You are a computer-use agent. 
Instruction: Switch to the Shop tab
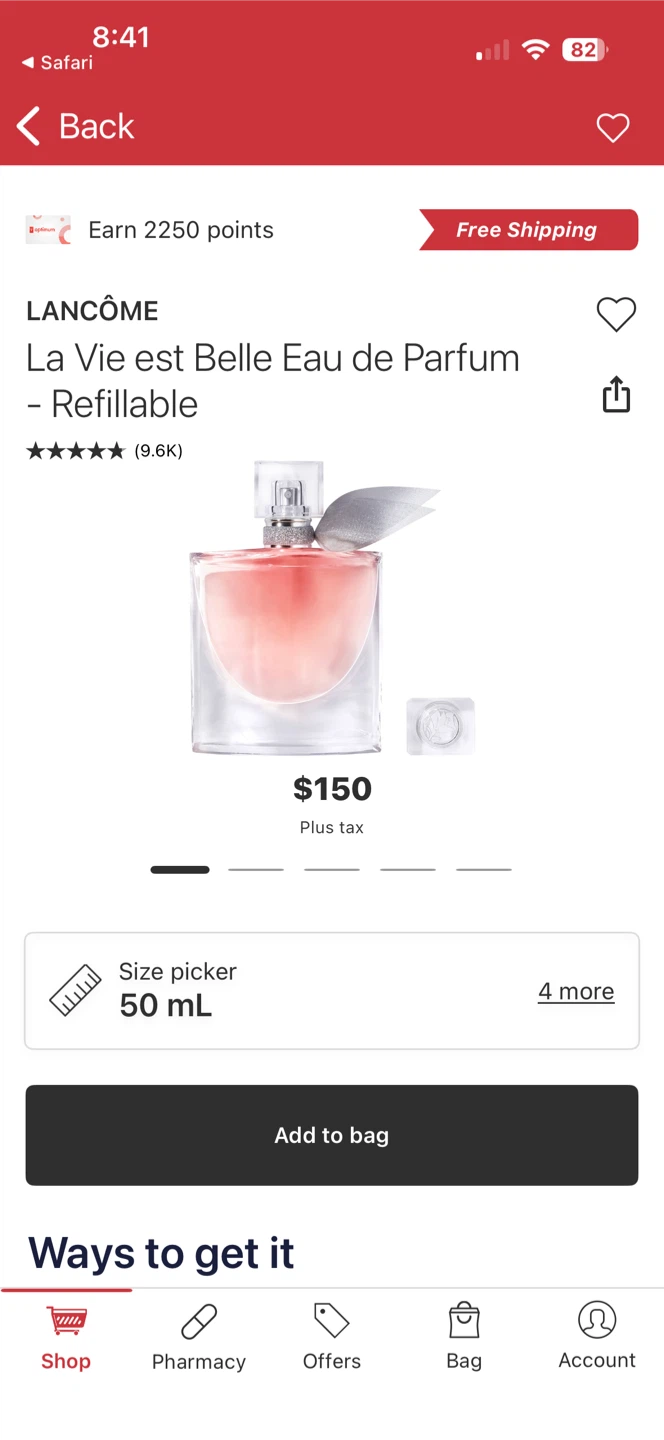[x=66, y=1338]
